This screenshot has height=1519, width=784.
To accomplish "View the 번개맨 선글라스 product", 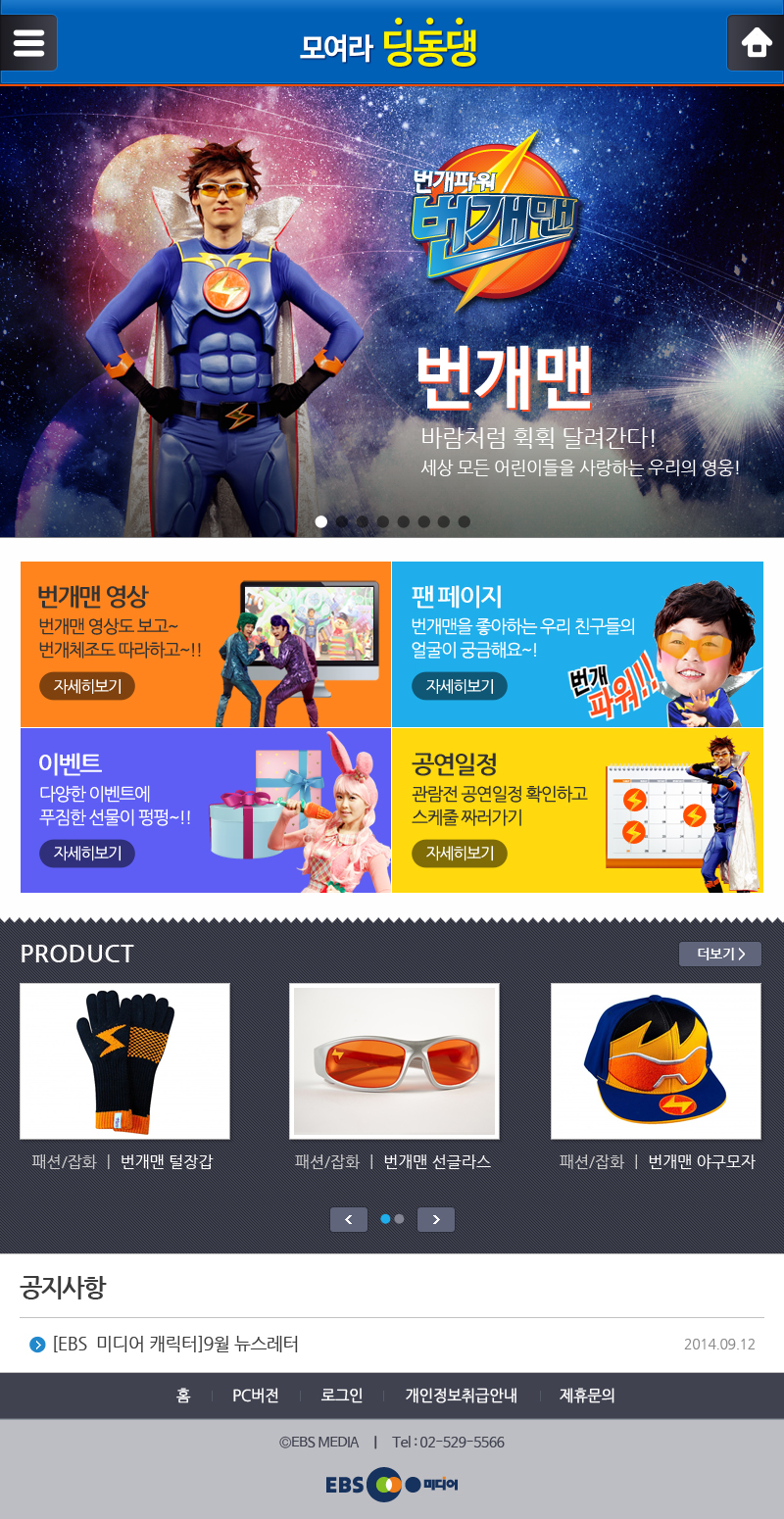I will [394, 1061].
